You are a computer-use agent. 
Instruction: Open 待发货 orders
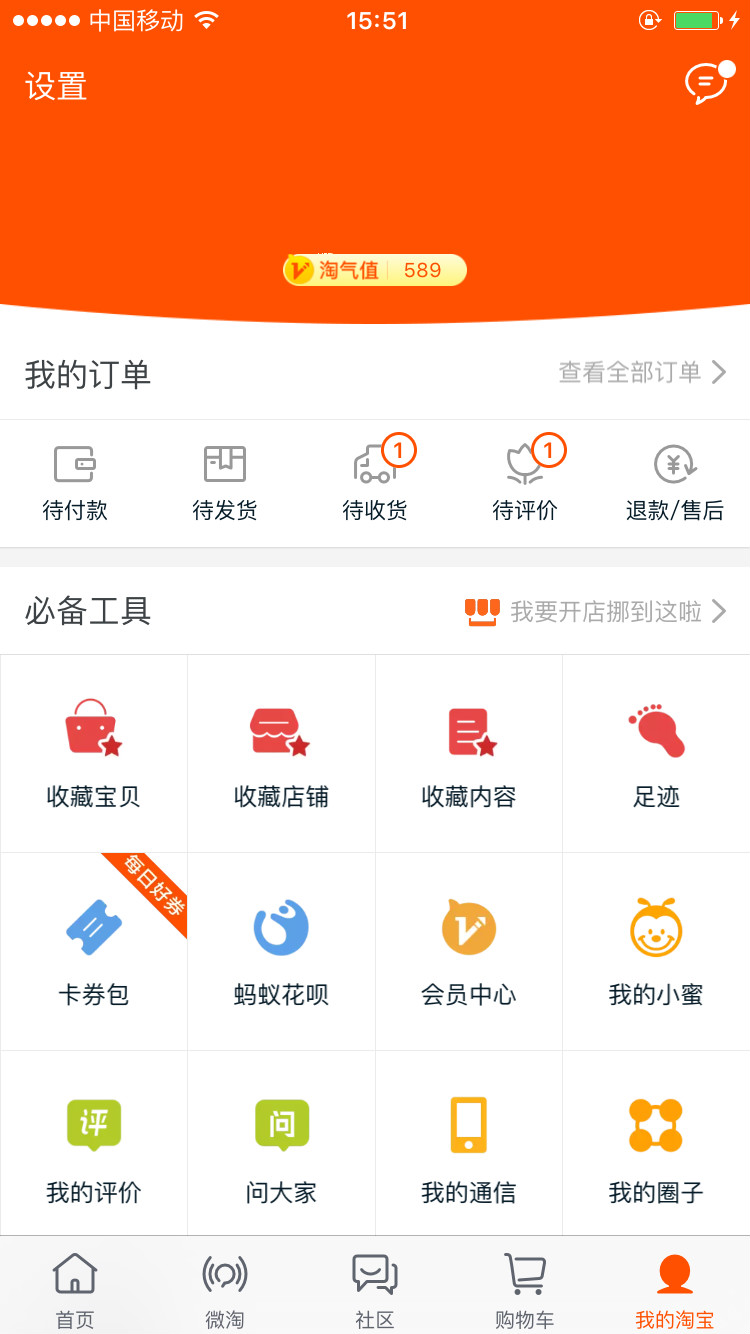click(225, 484)
